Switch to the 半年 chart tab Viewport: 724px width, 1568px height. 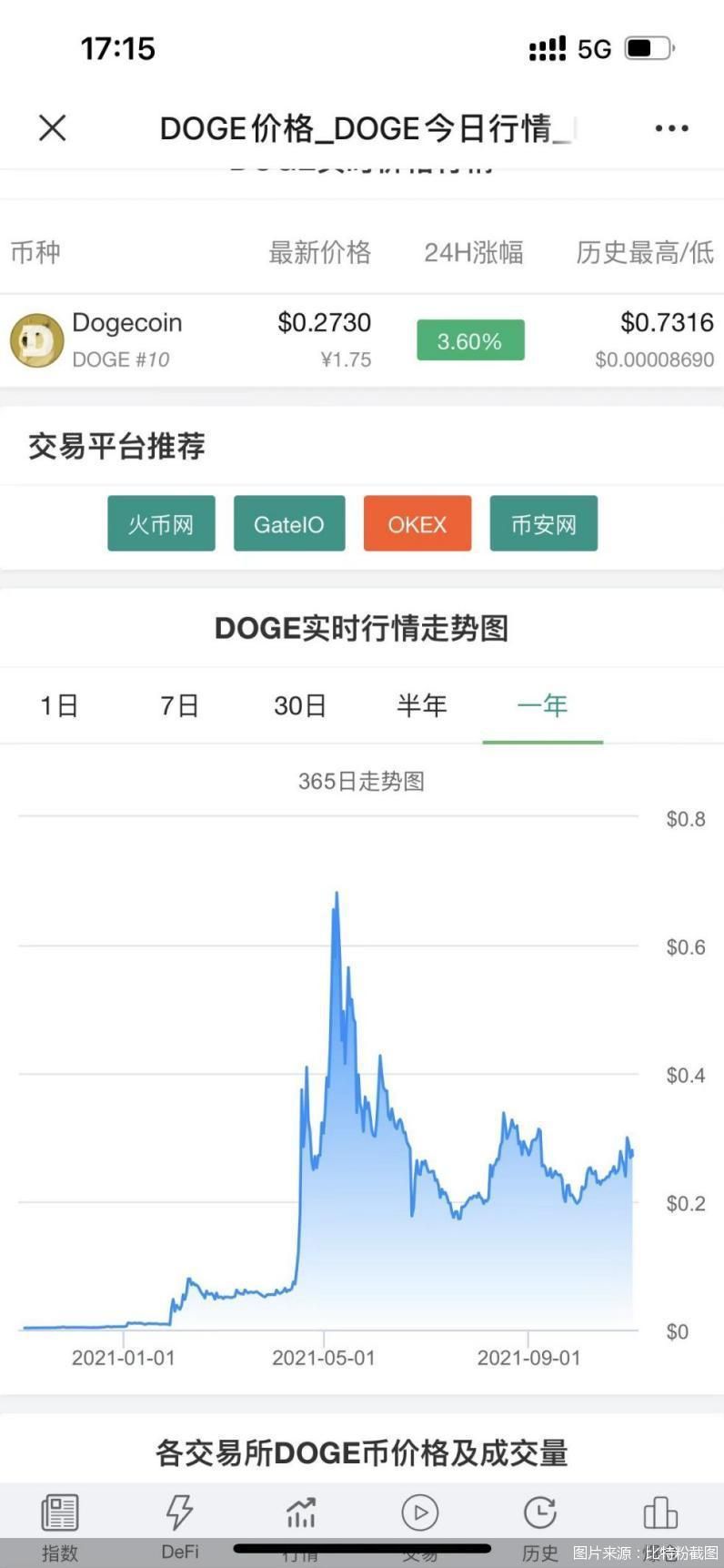pyautogui.click(x=422, y=705)
